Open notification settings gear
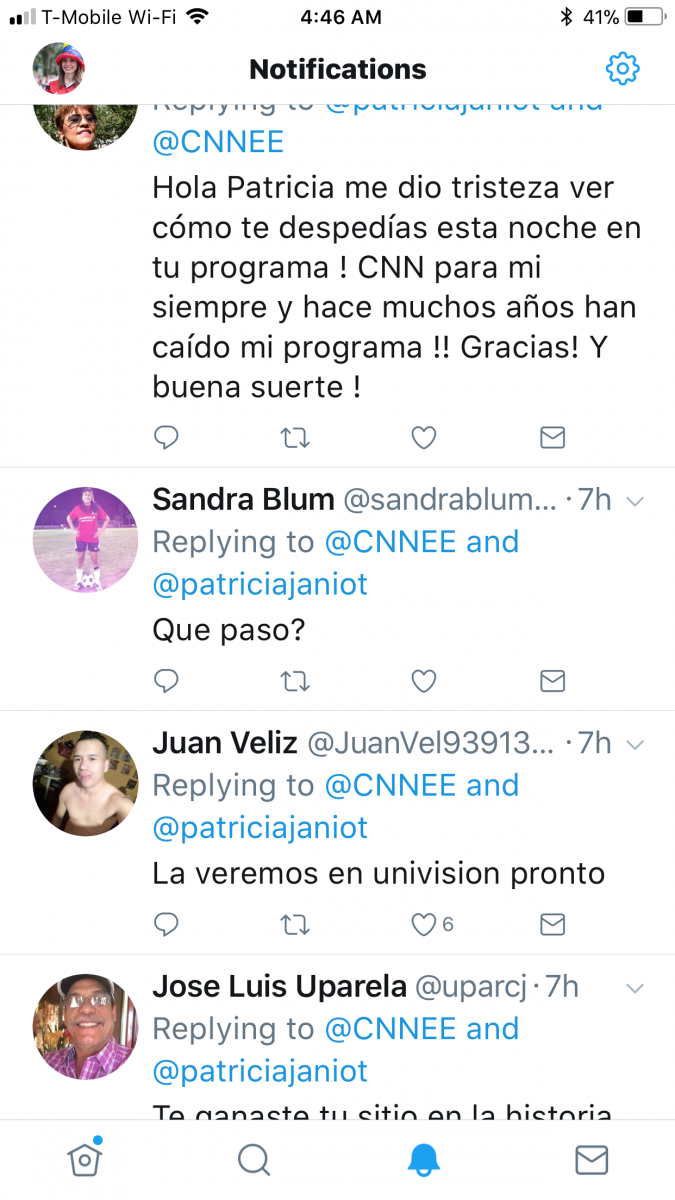This screenshot has width=675, height=1200. tap(623, 68)
